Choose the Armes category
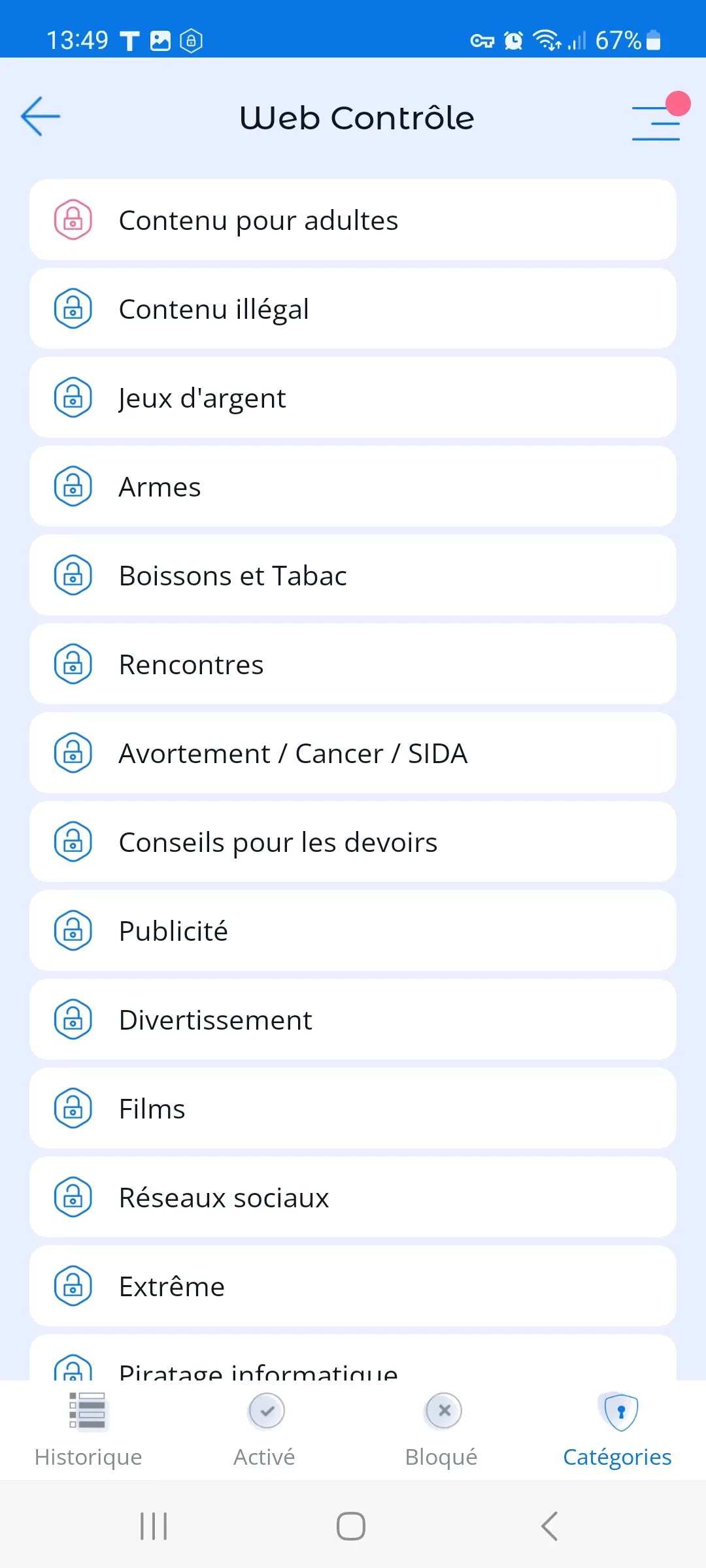The image size is (706, 1568). coord(353,487)
